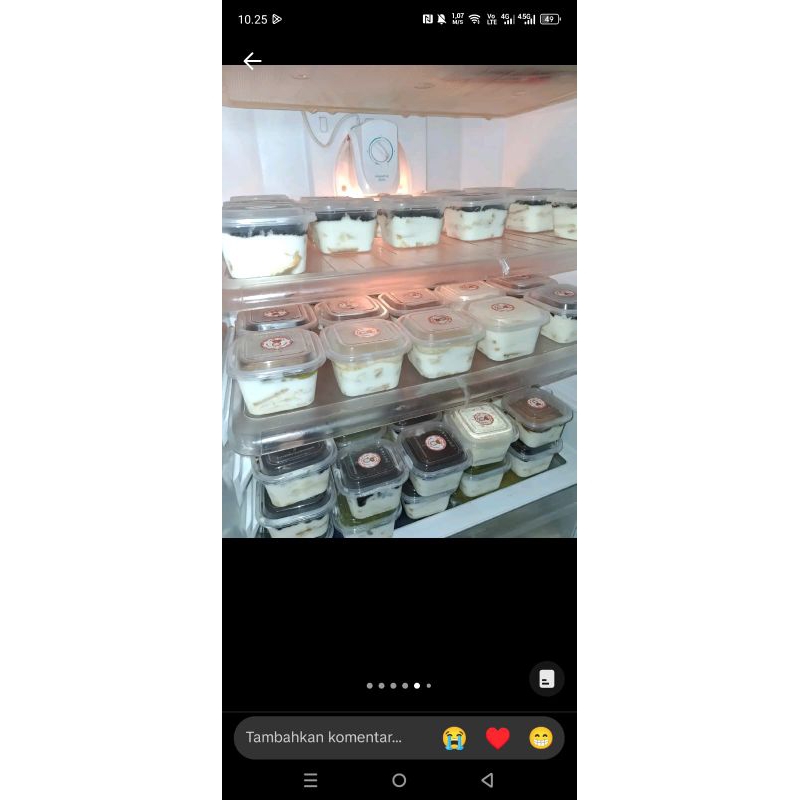800x800 pixels.
Task: Open the dessert cups photo
Action: 399,301
